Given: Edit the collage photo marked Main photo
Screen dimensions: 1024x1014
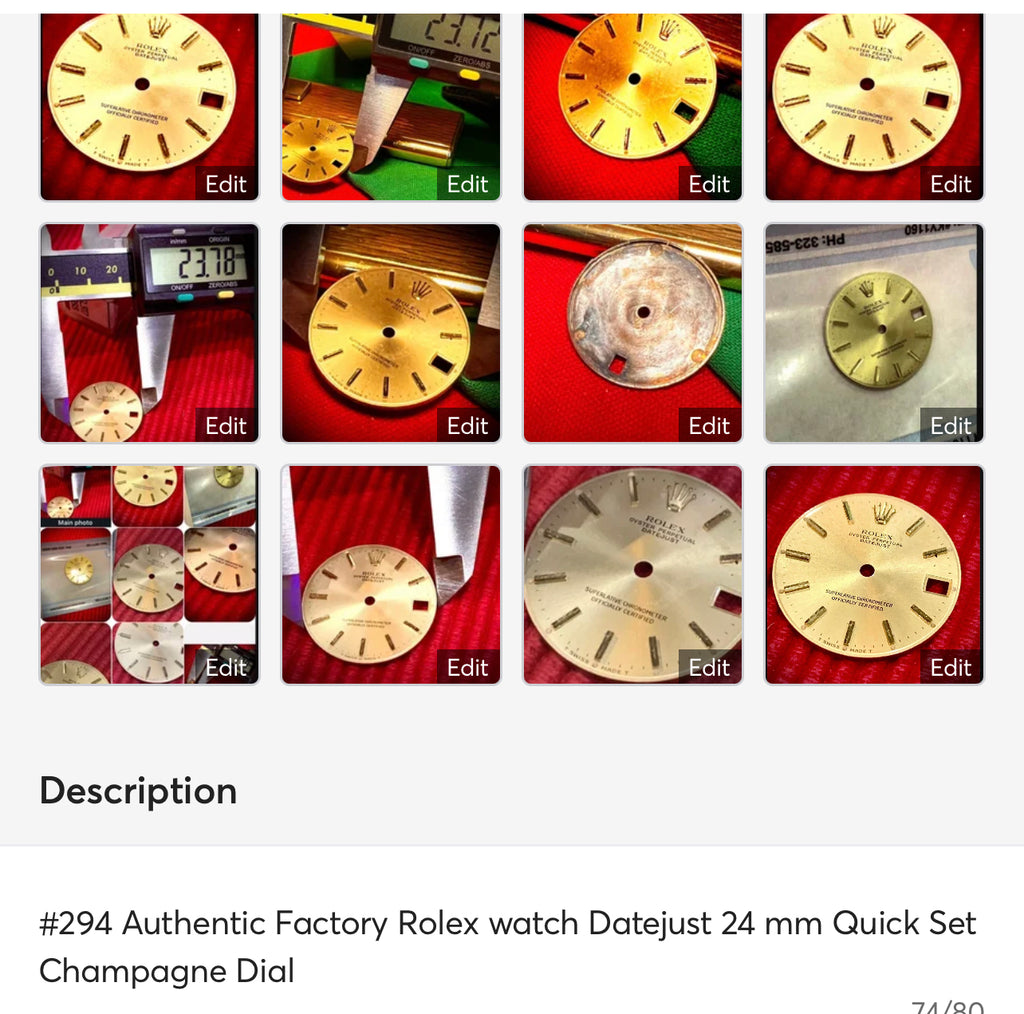Looking at the screenshot, I should click(x=226, y=667).
